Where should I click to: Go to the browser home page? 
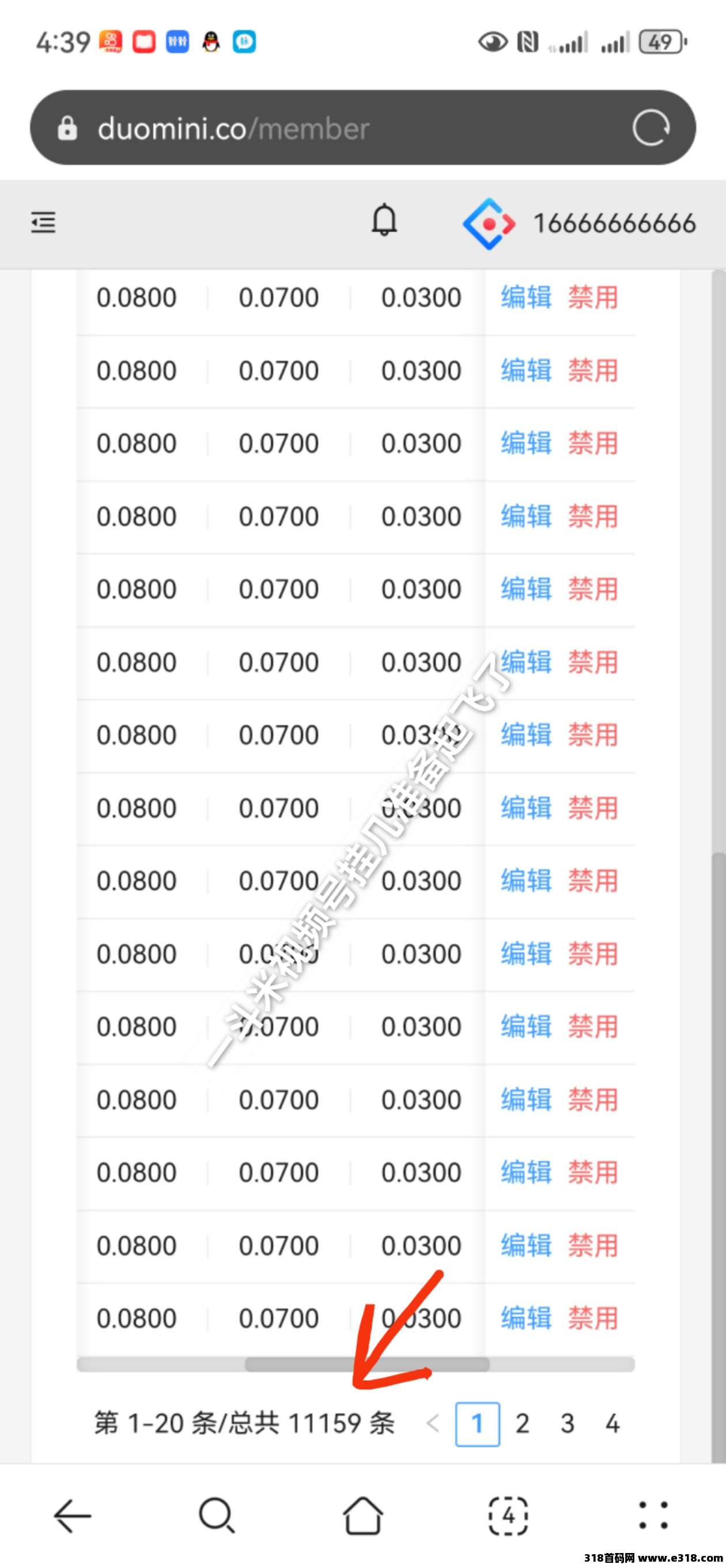click(x=362, y=1516)
